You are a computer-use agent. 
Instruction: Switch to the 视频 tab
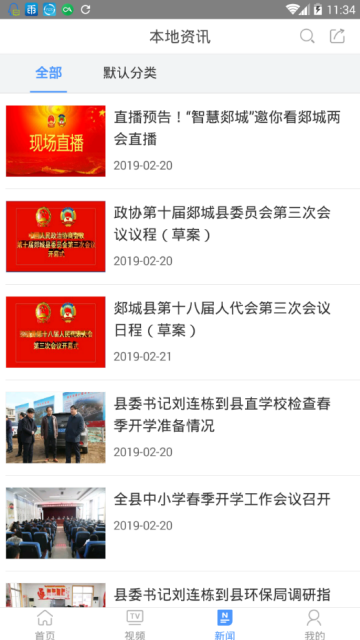pos(135,624)
